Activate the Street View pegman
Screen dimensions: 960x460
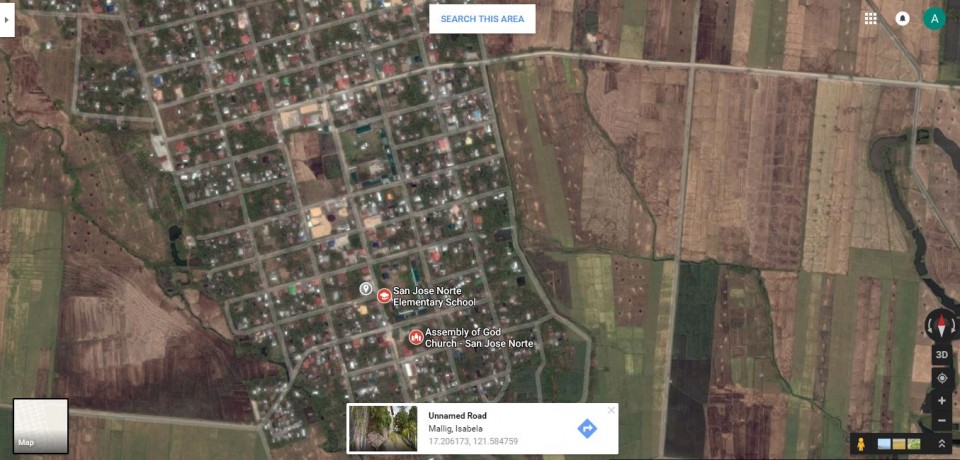click(859, 443)
